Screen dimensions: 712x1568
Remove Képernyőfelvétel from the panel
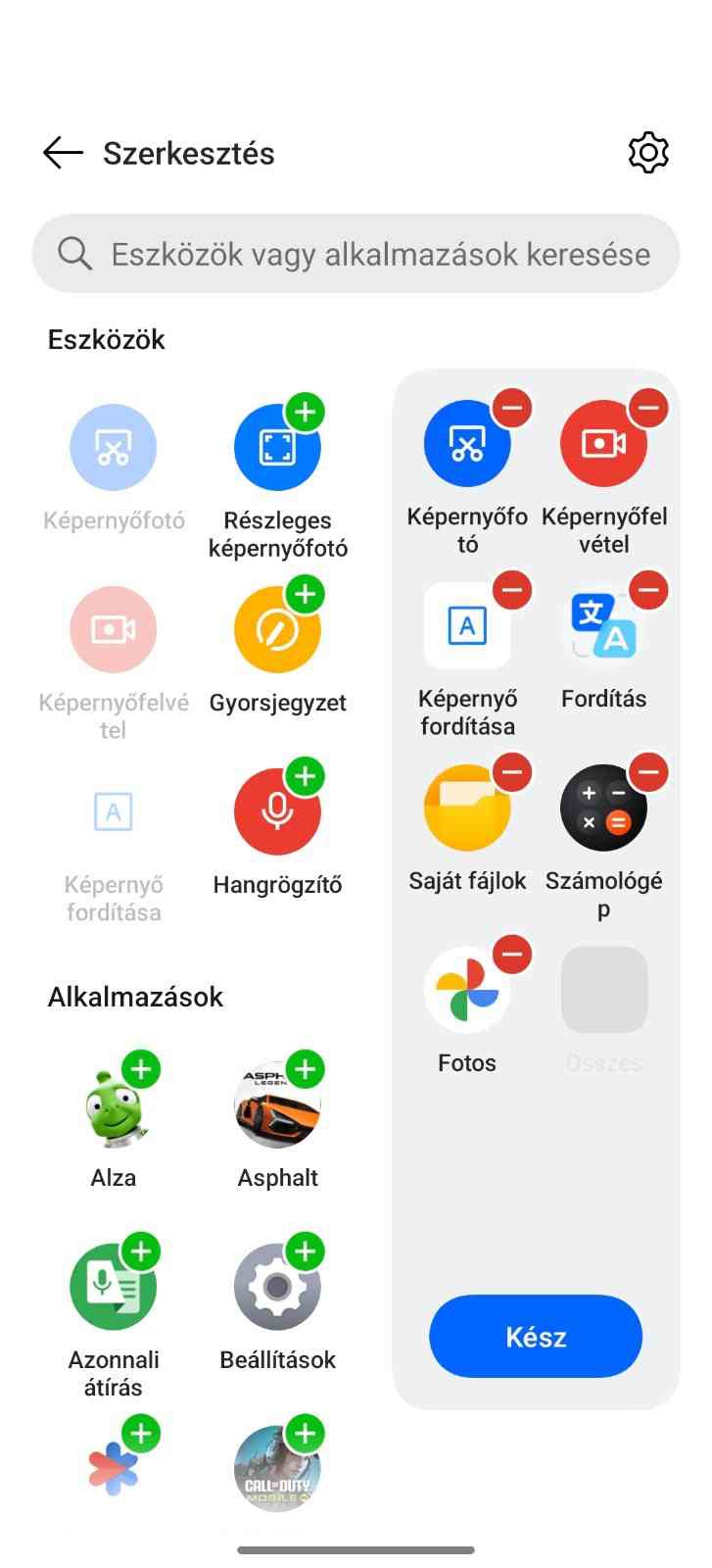648,407
